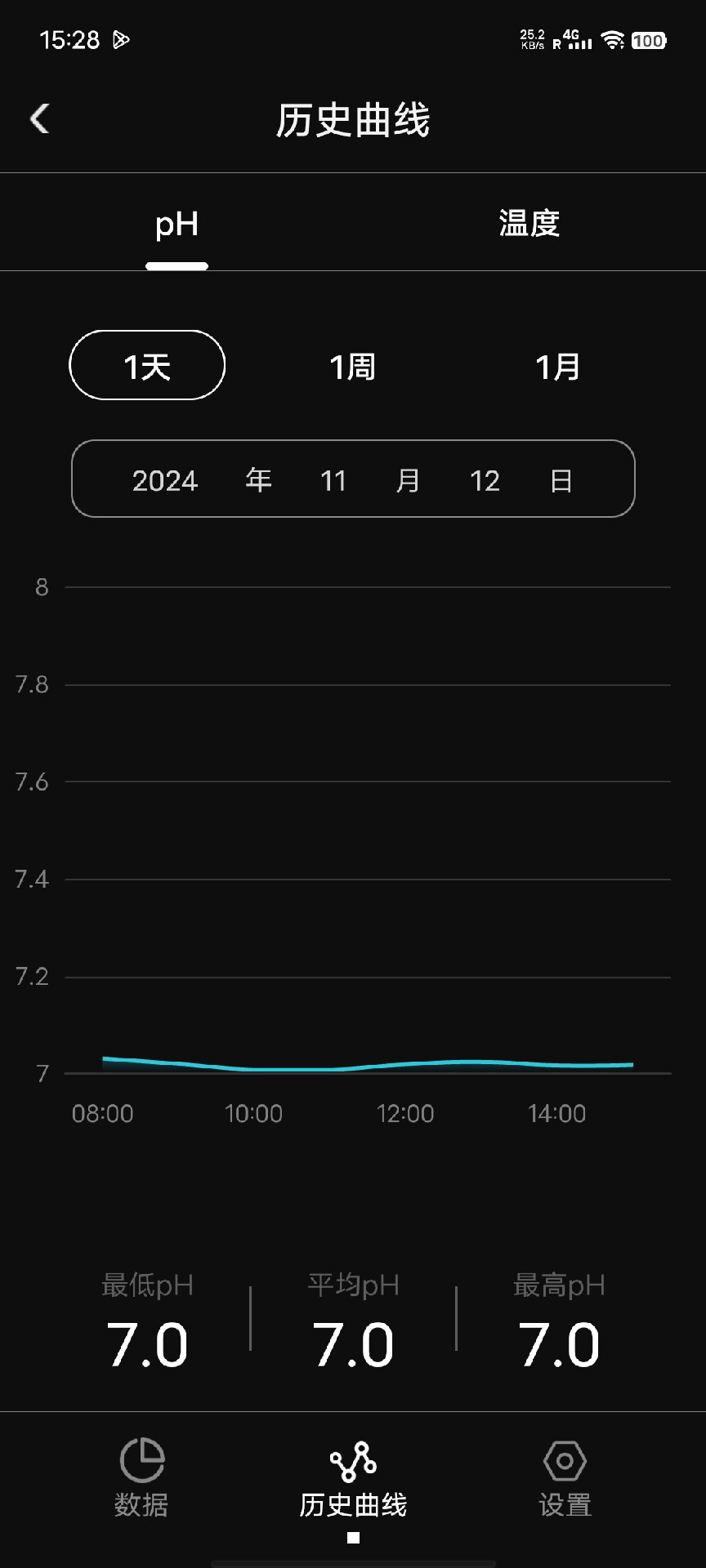706x1568 pixels.
Task: Open the date picker showing 2024年11月12日
Action: point(353,480)
